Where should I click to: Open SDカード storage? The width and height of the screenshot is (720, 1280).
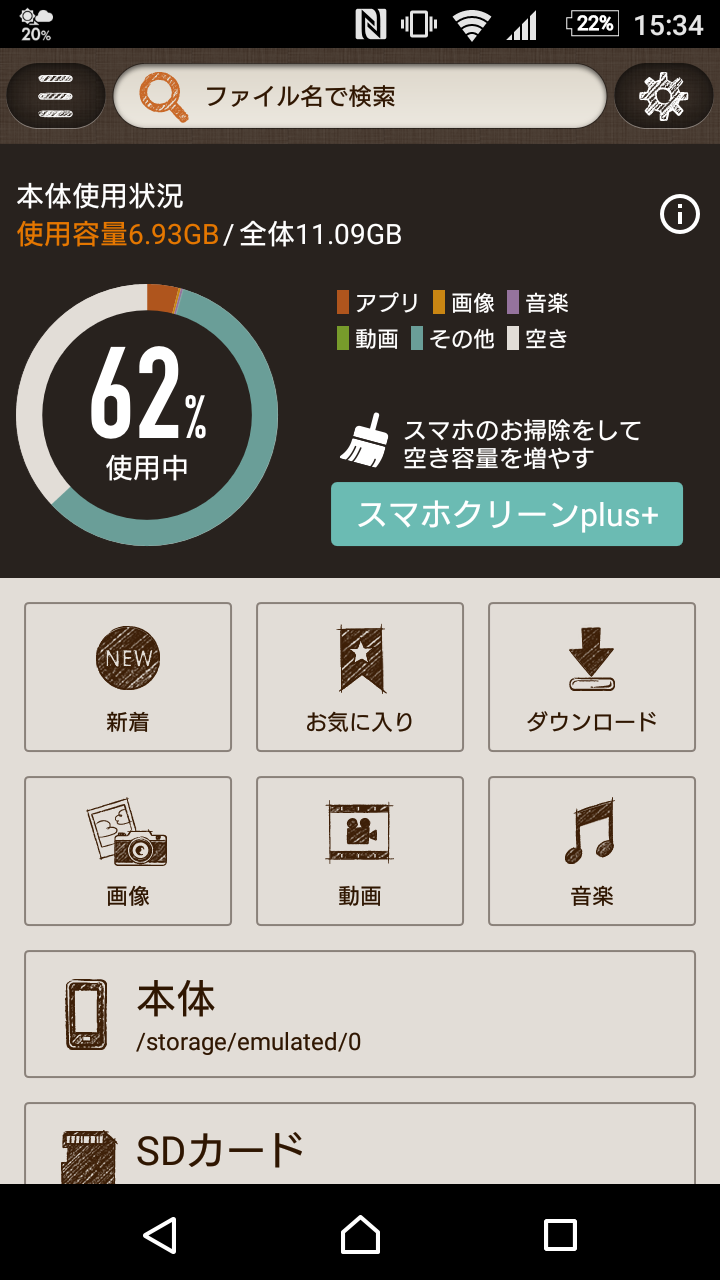point(360,1146)
